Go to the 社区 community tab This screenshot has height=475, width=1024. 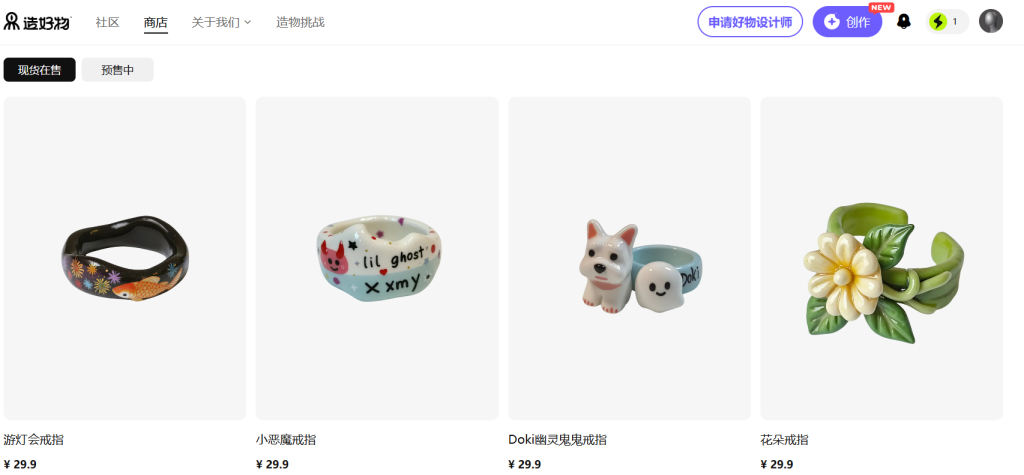[107, 22]
